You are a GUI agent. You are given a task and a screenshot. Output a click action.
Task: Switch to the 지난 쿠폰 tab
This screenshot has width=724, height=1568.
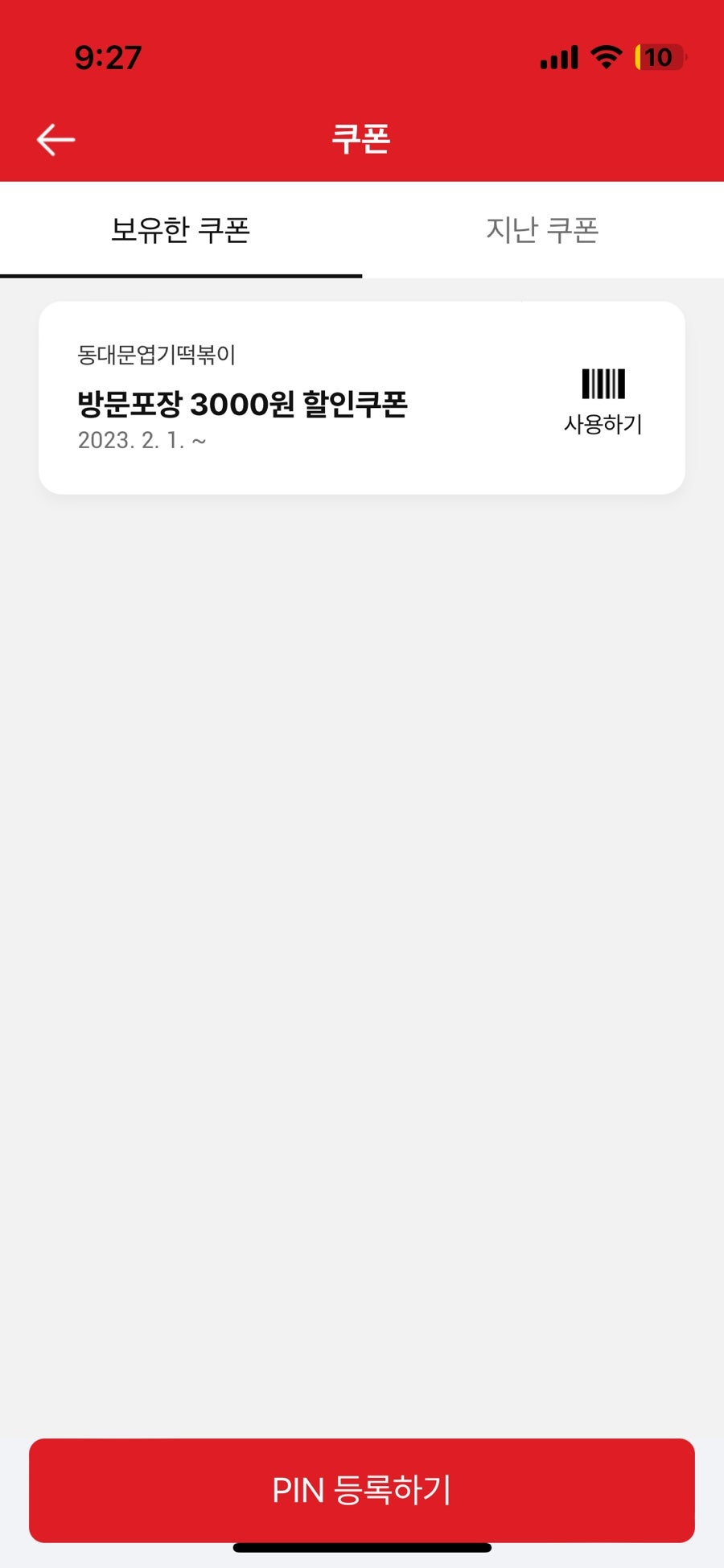(x=542, y=230)
